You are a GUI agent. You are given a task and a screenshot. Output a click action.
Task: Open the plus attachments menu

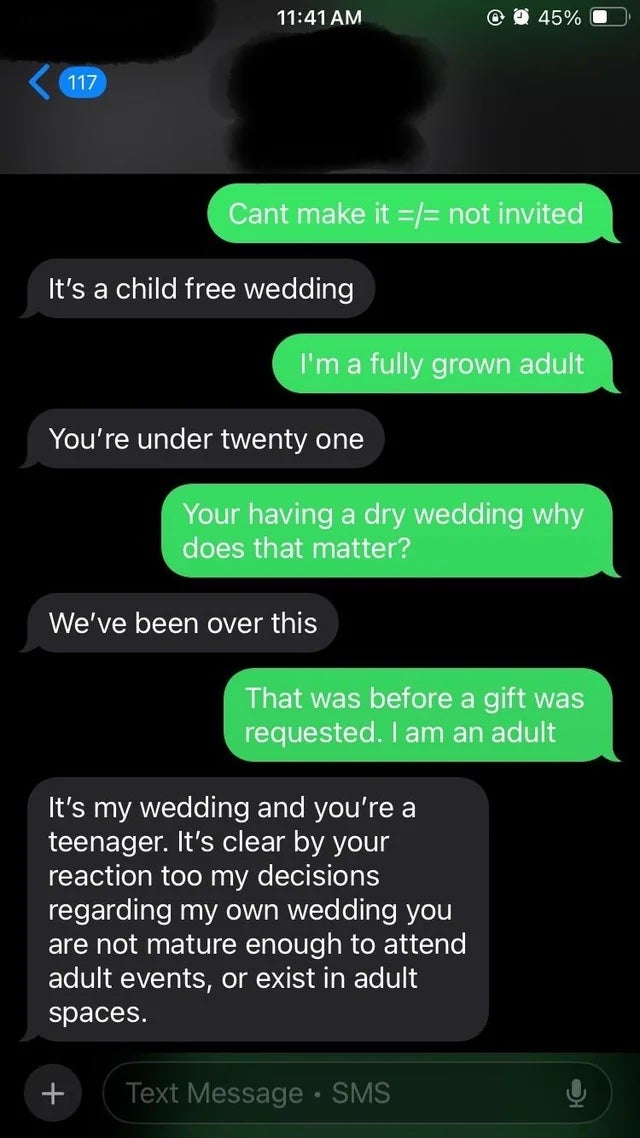54,1093
